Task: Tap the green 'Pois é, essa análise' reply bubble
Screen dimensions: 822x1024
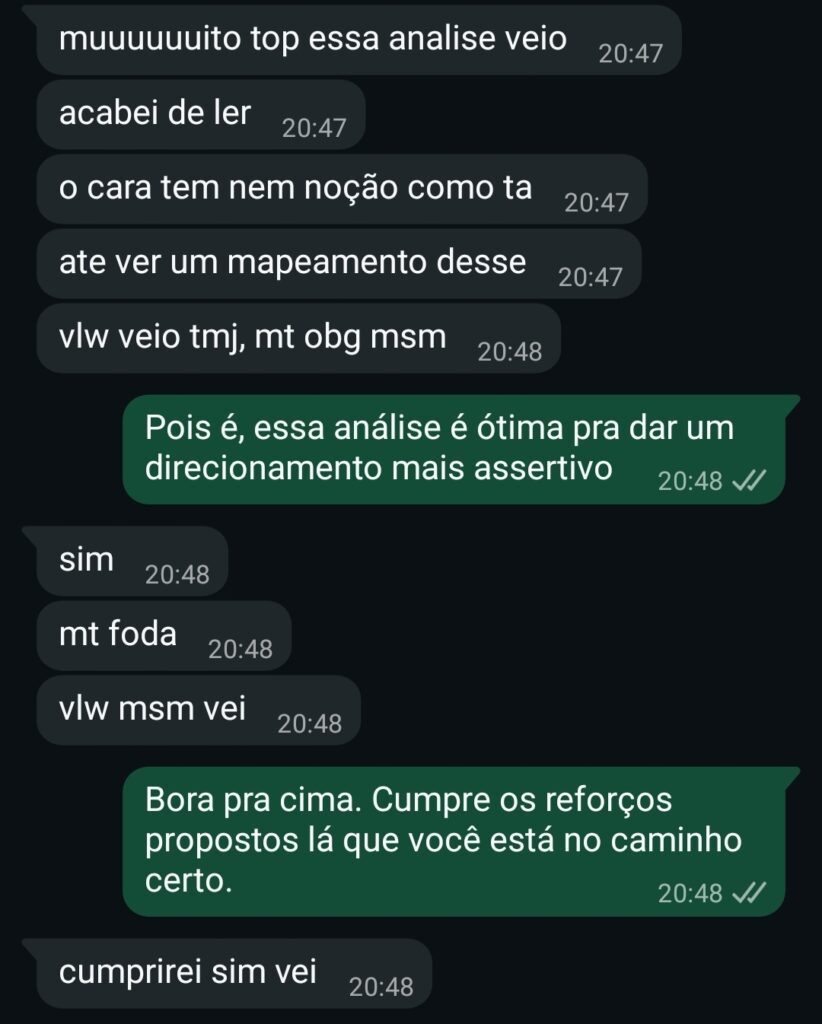Action: click(440, 447)
